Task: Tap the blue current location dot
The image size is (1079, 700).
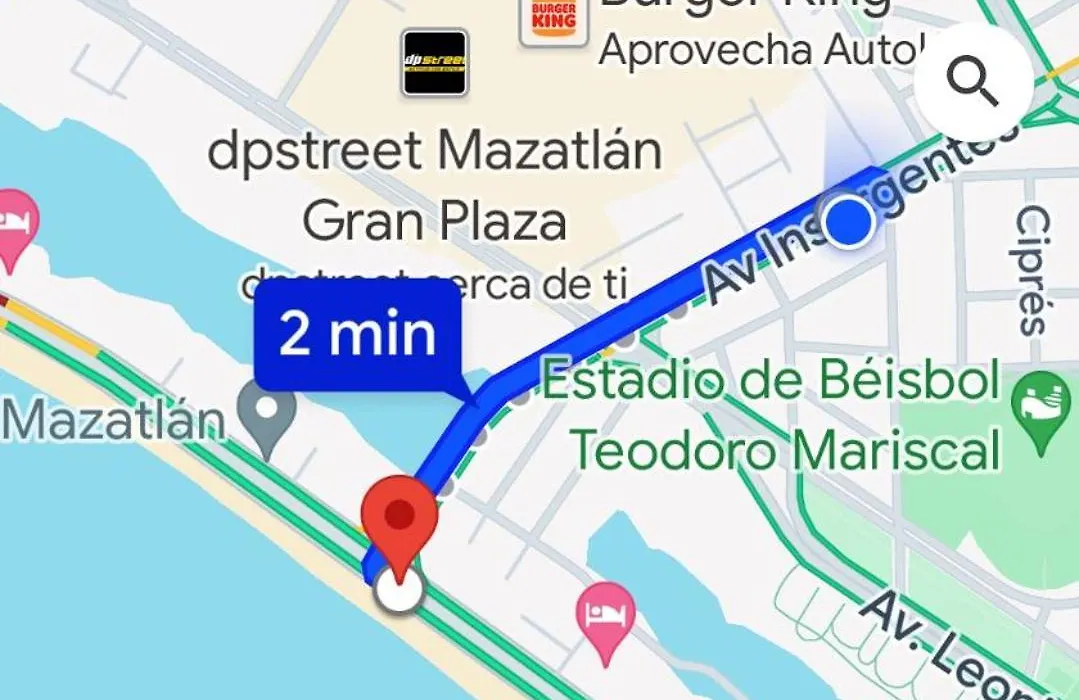Action: click(851, 221)
